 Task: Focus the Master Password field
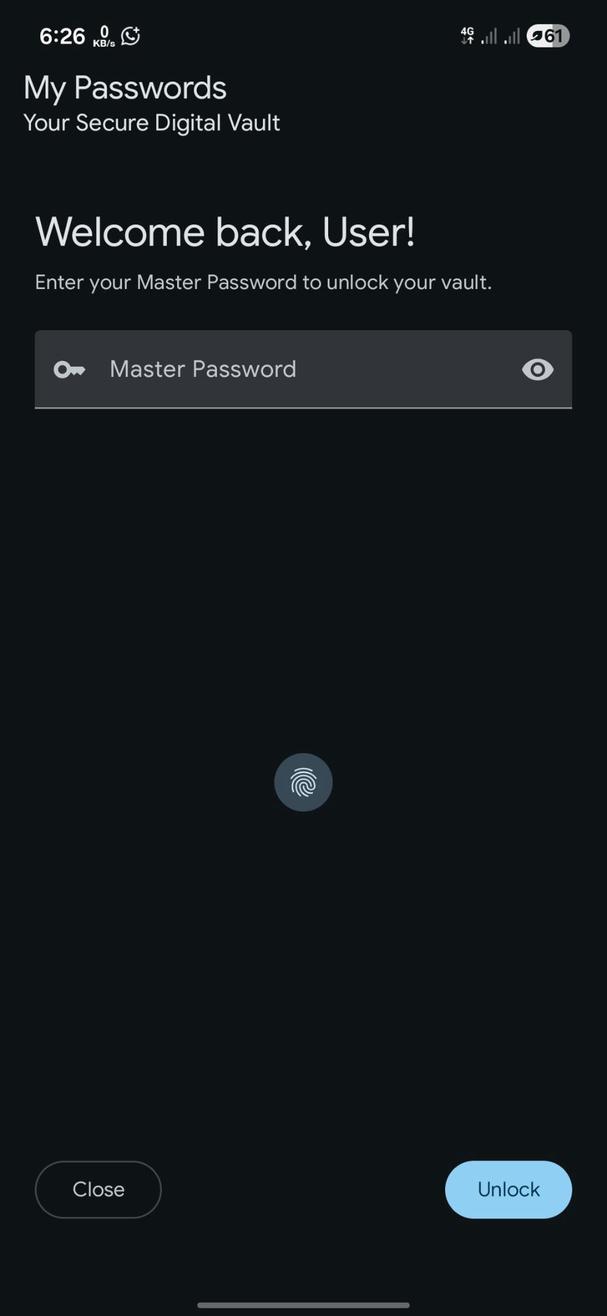click(300, 369)
